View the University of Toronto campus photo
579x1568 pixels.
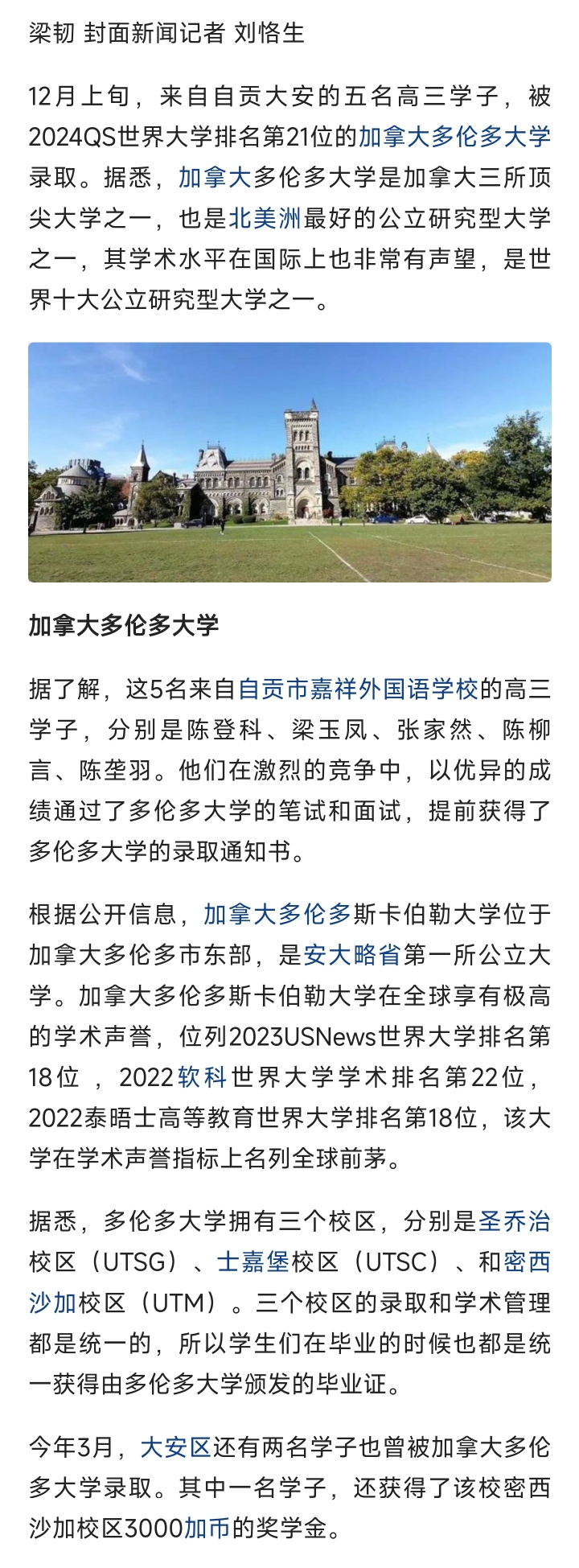(289, 462)
